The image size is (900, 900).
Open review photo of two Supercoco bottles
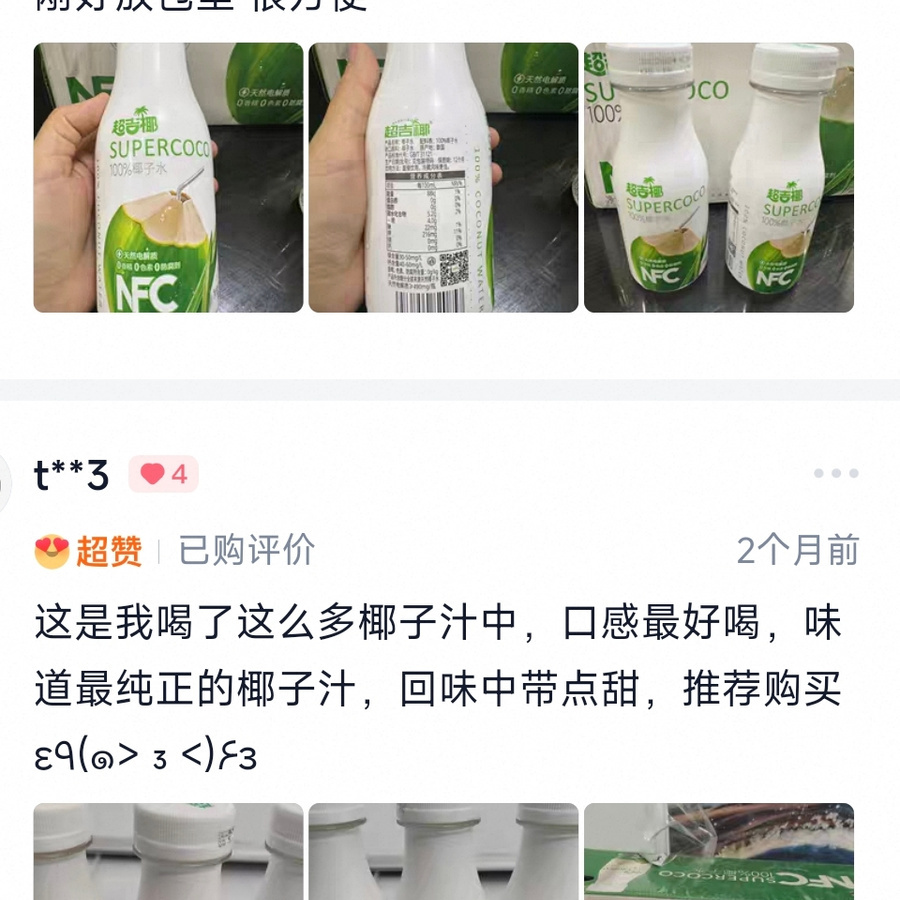tap(718, 177)
